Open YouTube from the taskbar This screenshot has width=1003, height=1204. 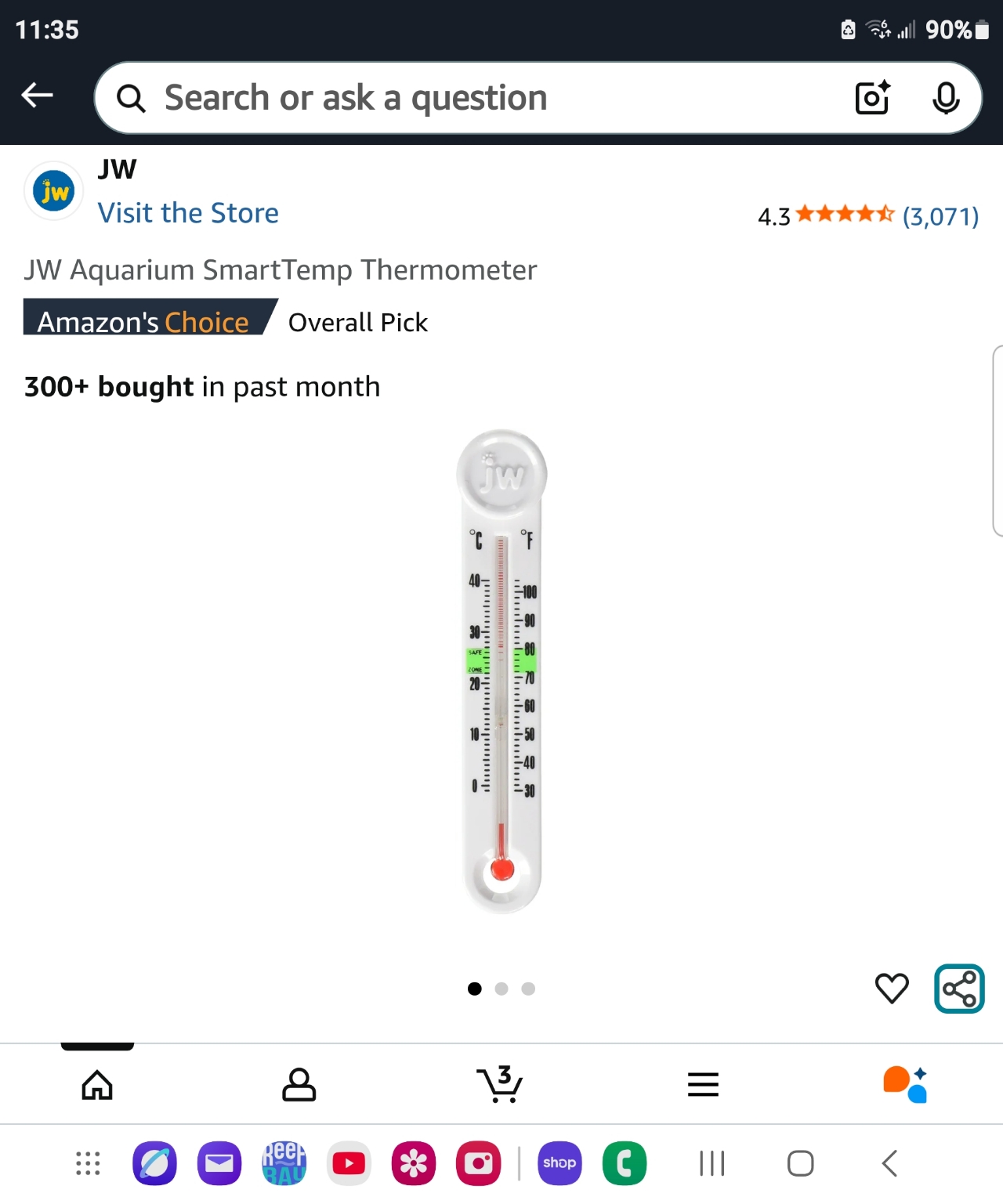(349, 1163)
